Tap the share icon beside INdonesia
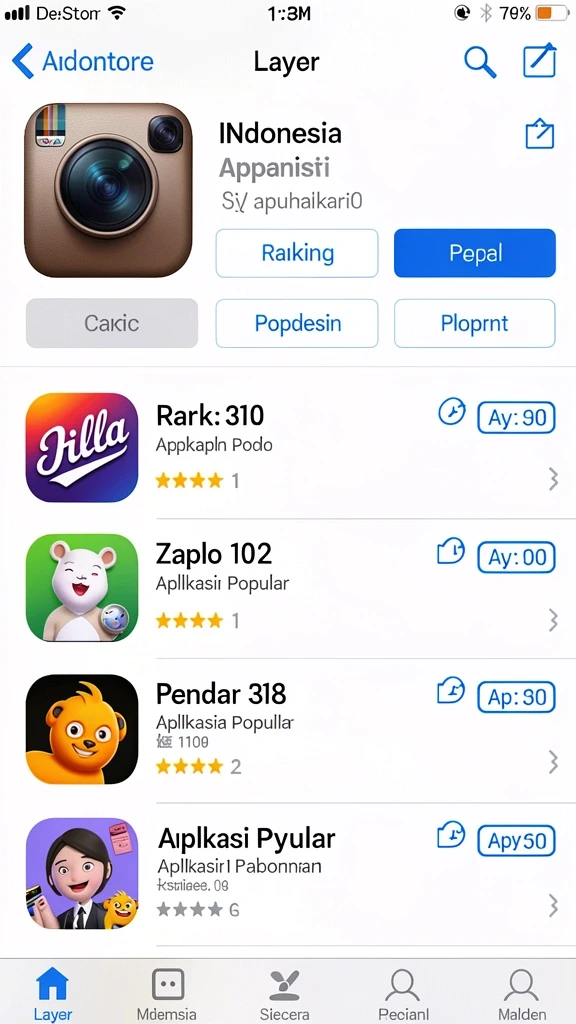The width and height of the screenshot is (576, 1024). point(539,133)
